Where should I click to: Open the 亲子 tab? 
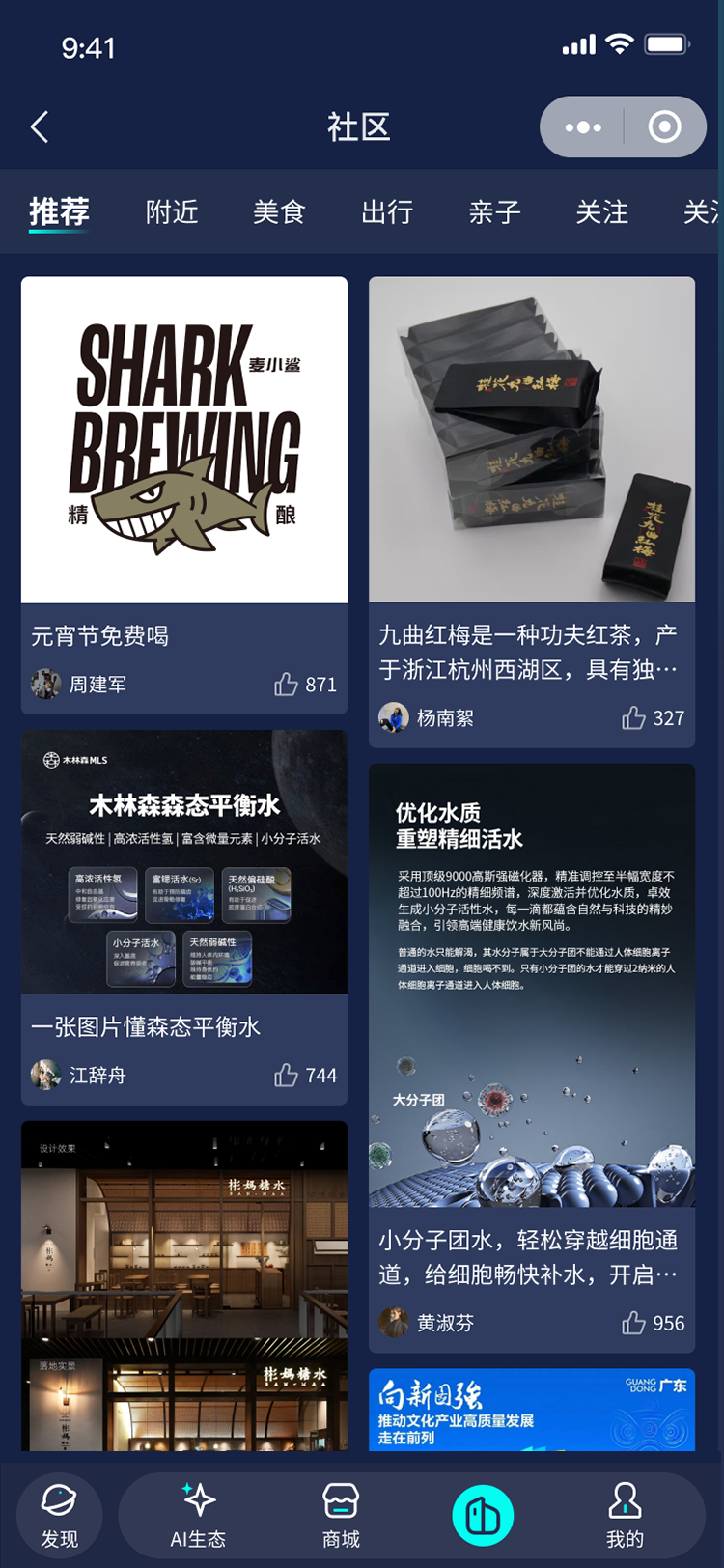494,211
